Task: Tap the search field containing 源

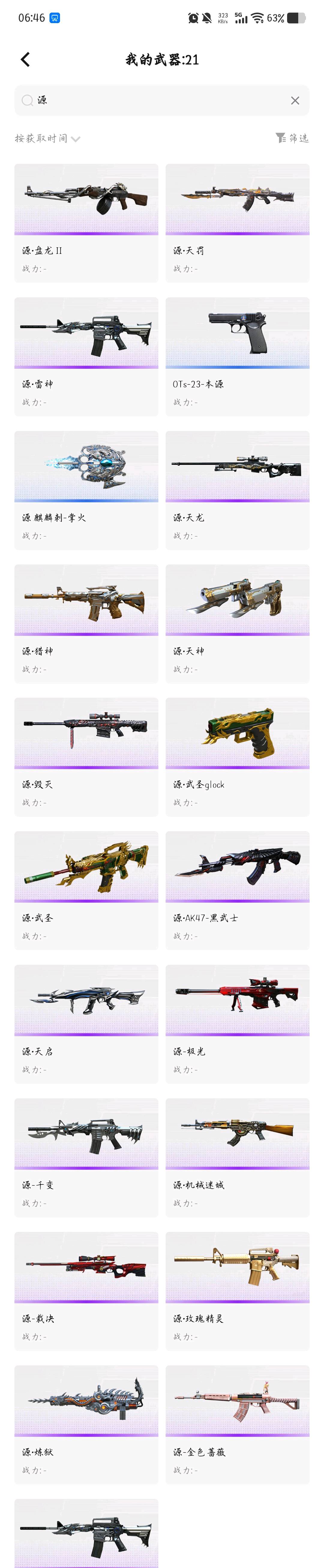Action: pos(162,101)
